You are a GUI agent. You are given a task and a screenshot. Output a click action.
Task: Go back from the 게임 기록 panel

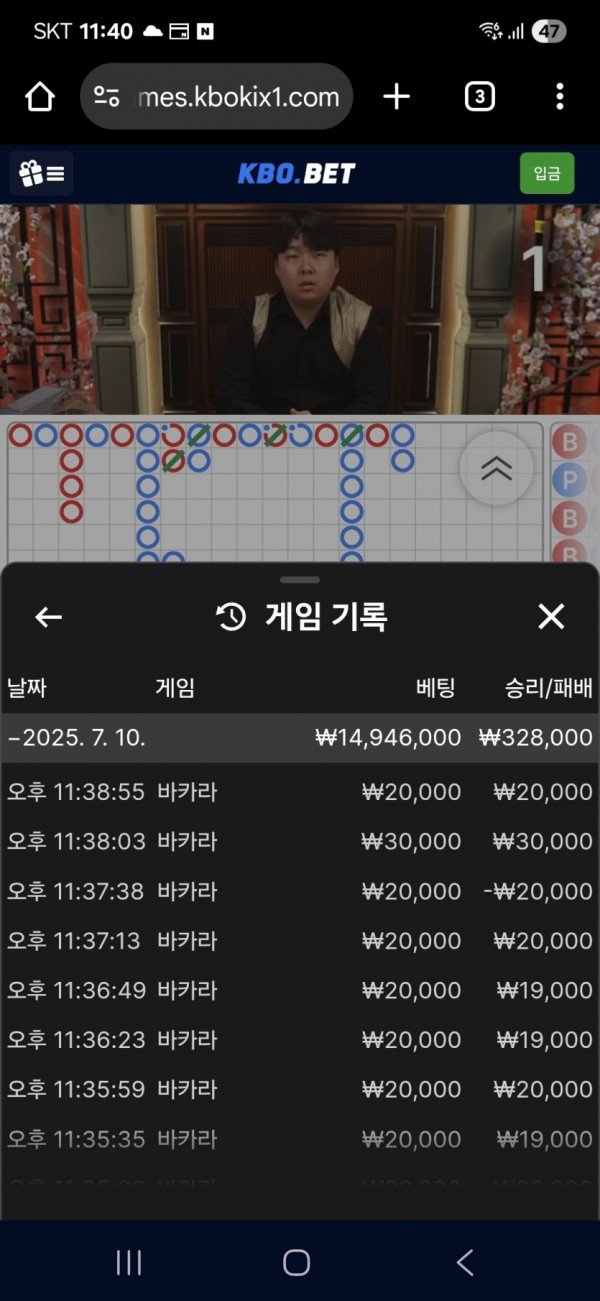tap(48, 617)
